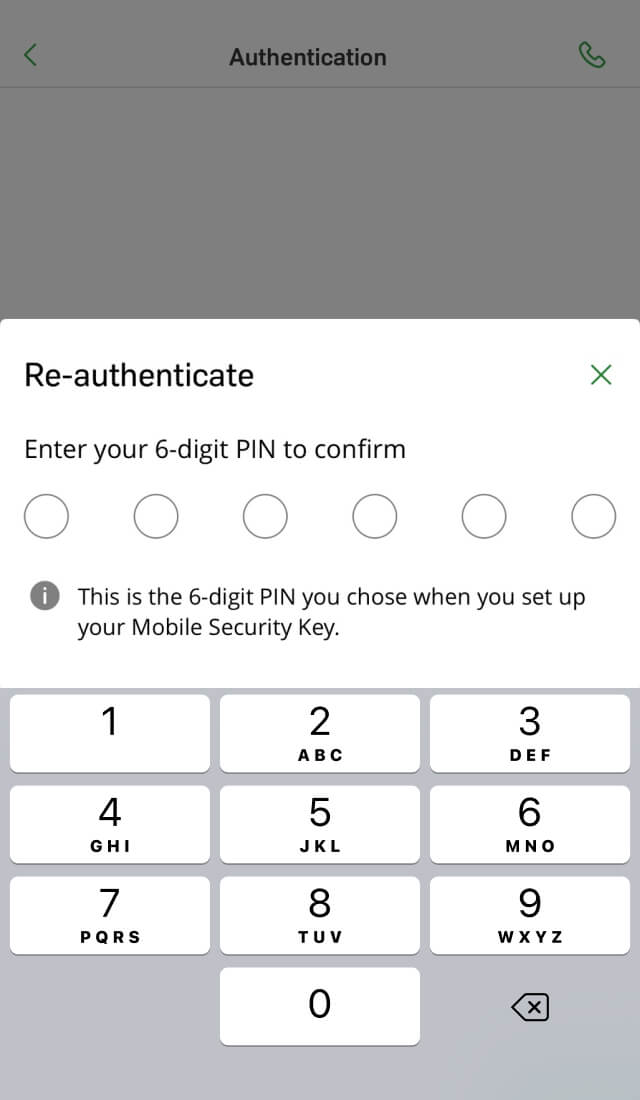Enter digit 1 on keypad
Screen dimensions: 640x1100
point(110,733)
